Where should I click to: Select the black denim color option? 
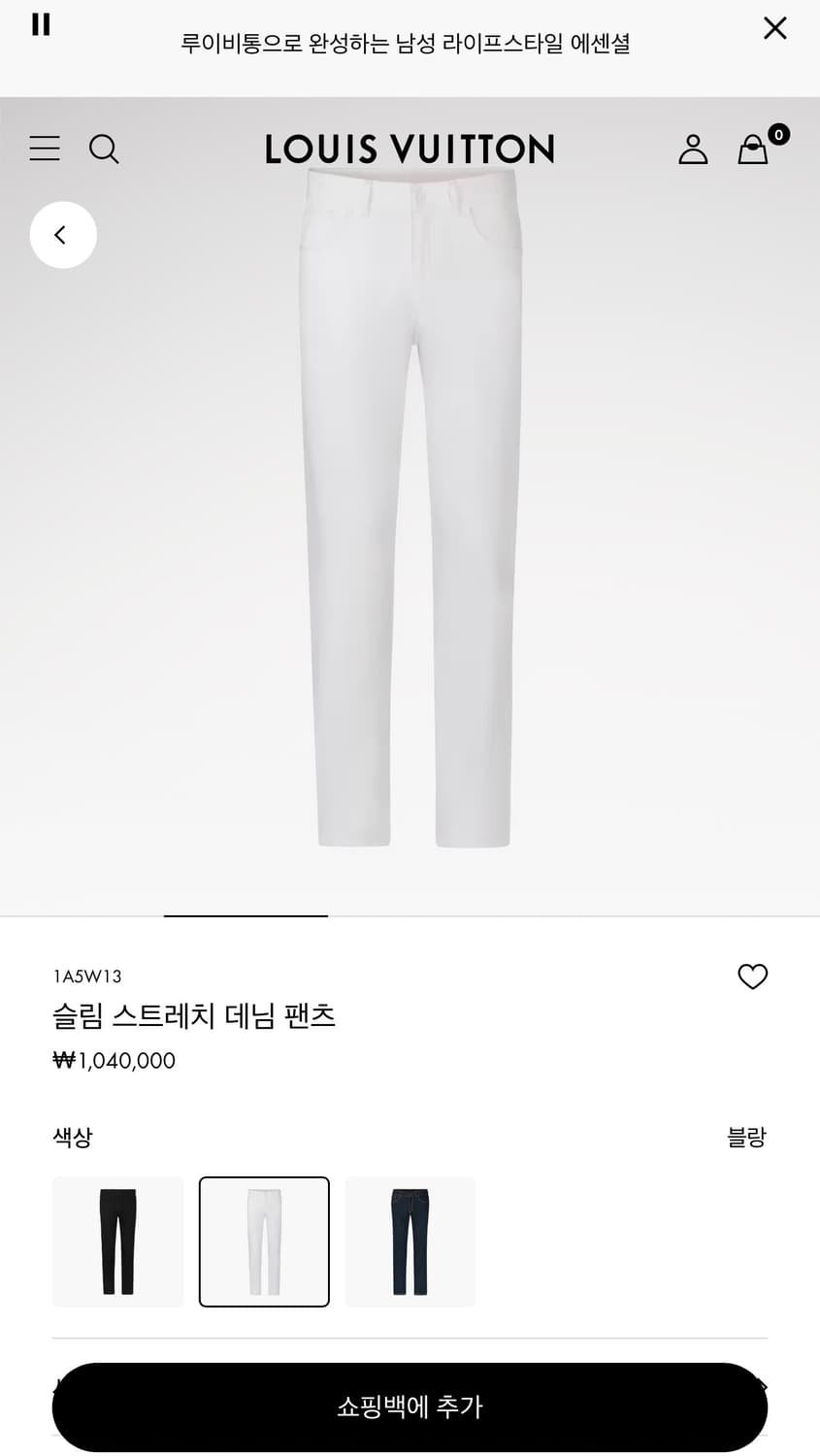click(117, 1241)
